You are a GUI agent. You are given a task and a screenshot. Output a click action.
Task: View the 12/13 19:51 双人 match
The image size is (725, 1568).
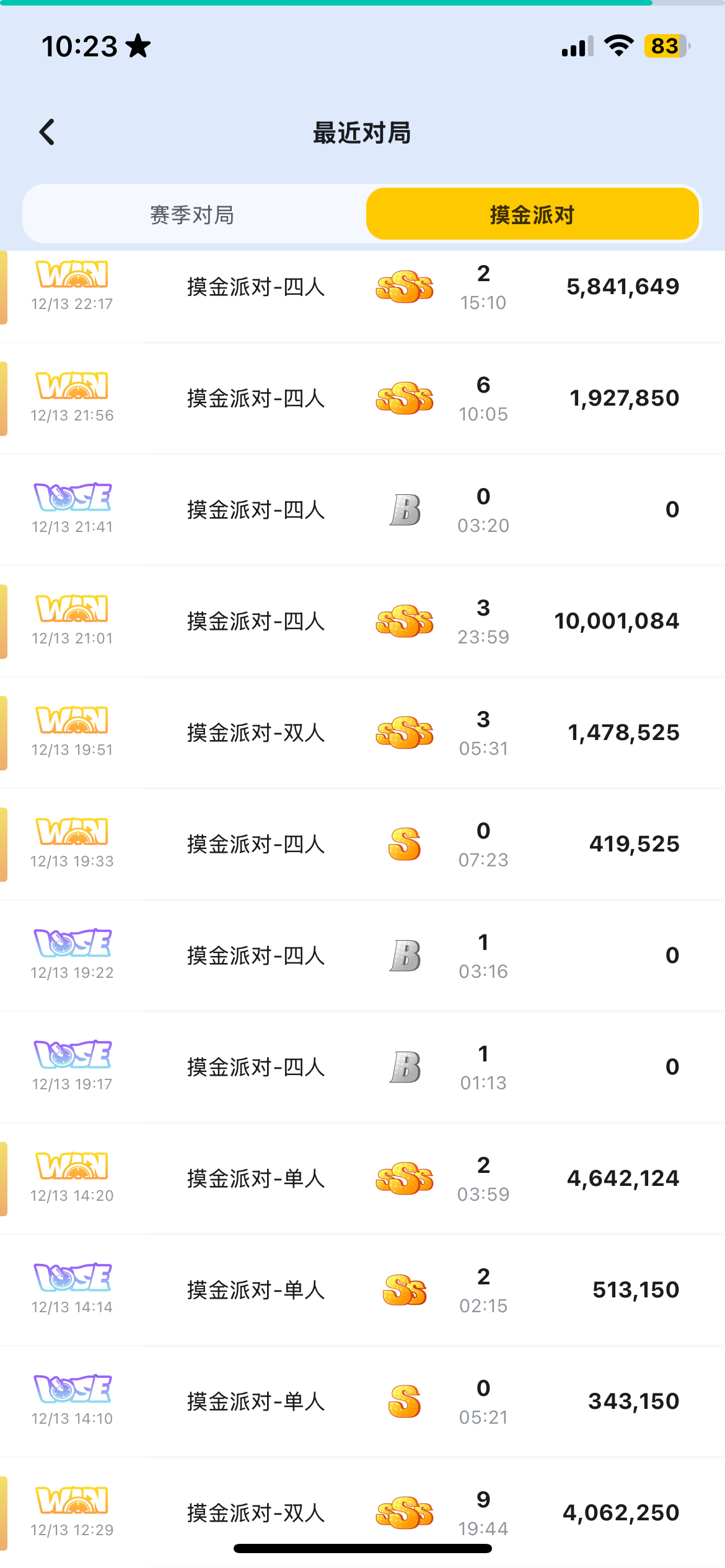point(362,733)
